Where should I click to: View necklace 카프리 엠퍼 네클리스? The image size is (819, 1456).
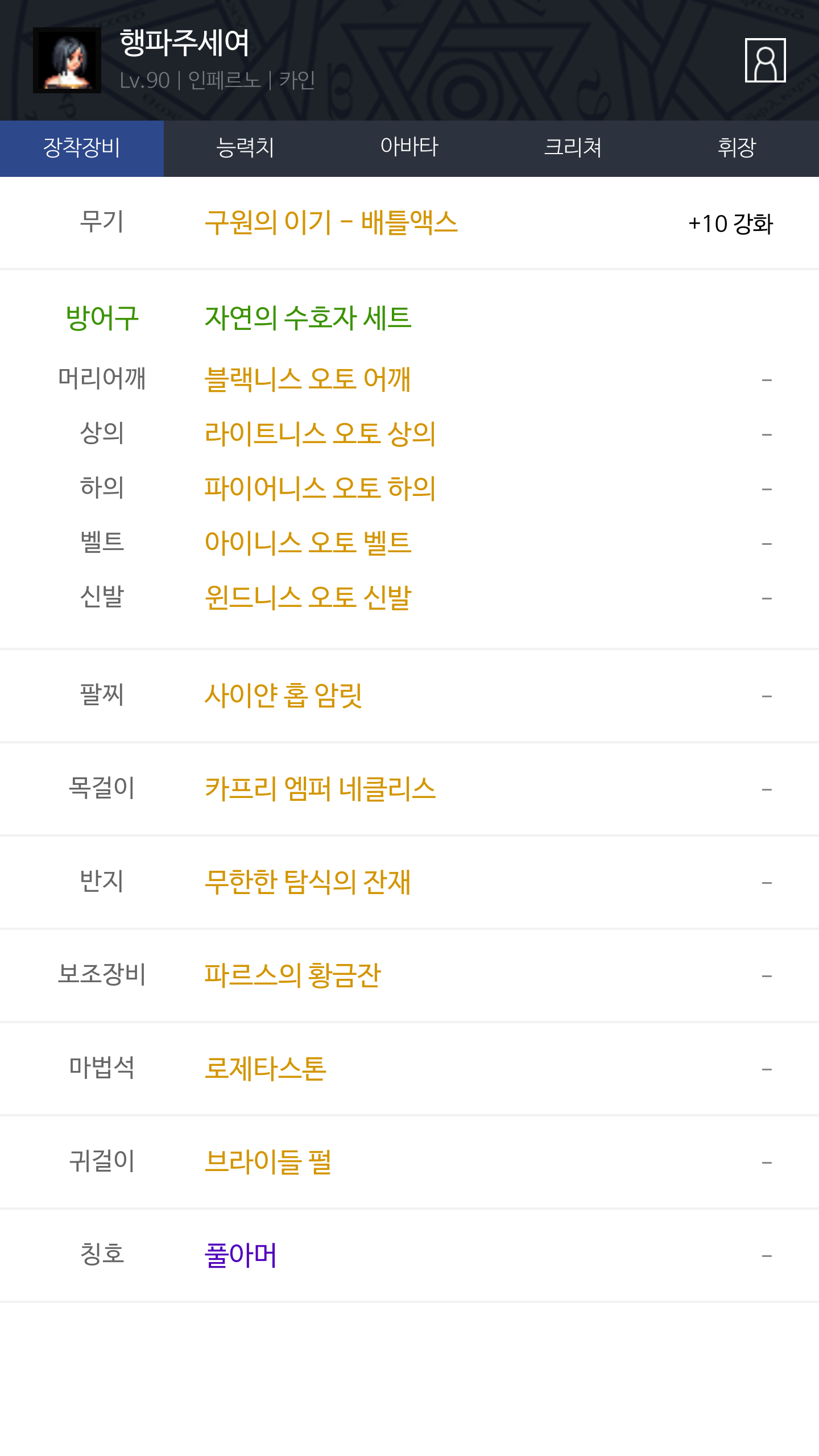pyautogui.click(x=320, y=788)
